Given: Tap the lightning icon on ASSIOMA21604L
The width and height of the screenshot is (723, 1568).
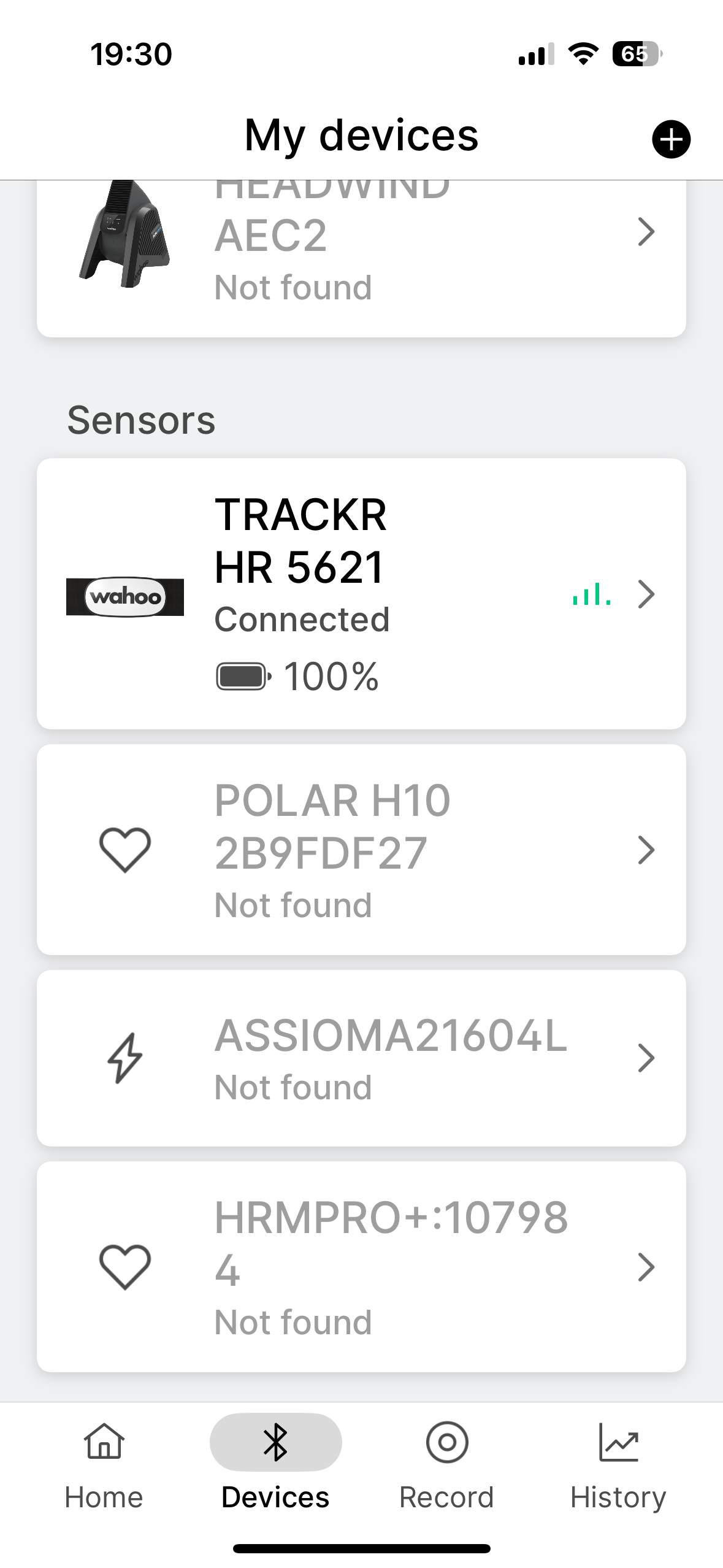Looking at the screenshot, I should 125,1058.
